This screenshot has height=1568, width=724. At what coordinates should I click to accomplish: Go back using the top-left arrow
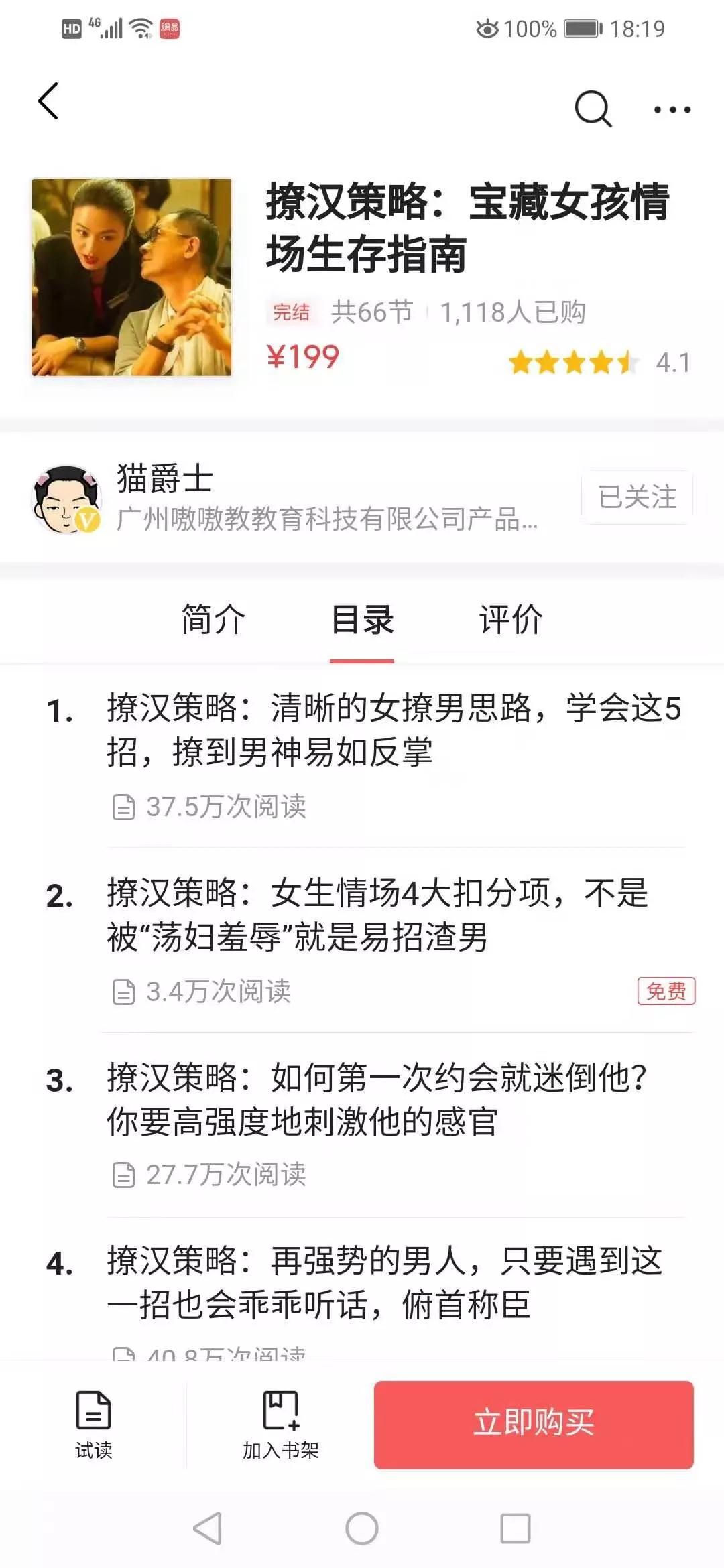click(49, 102)
